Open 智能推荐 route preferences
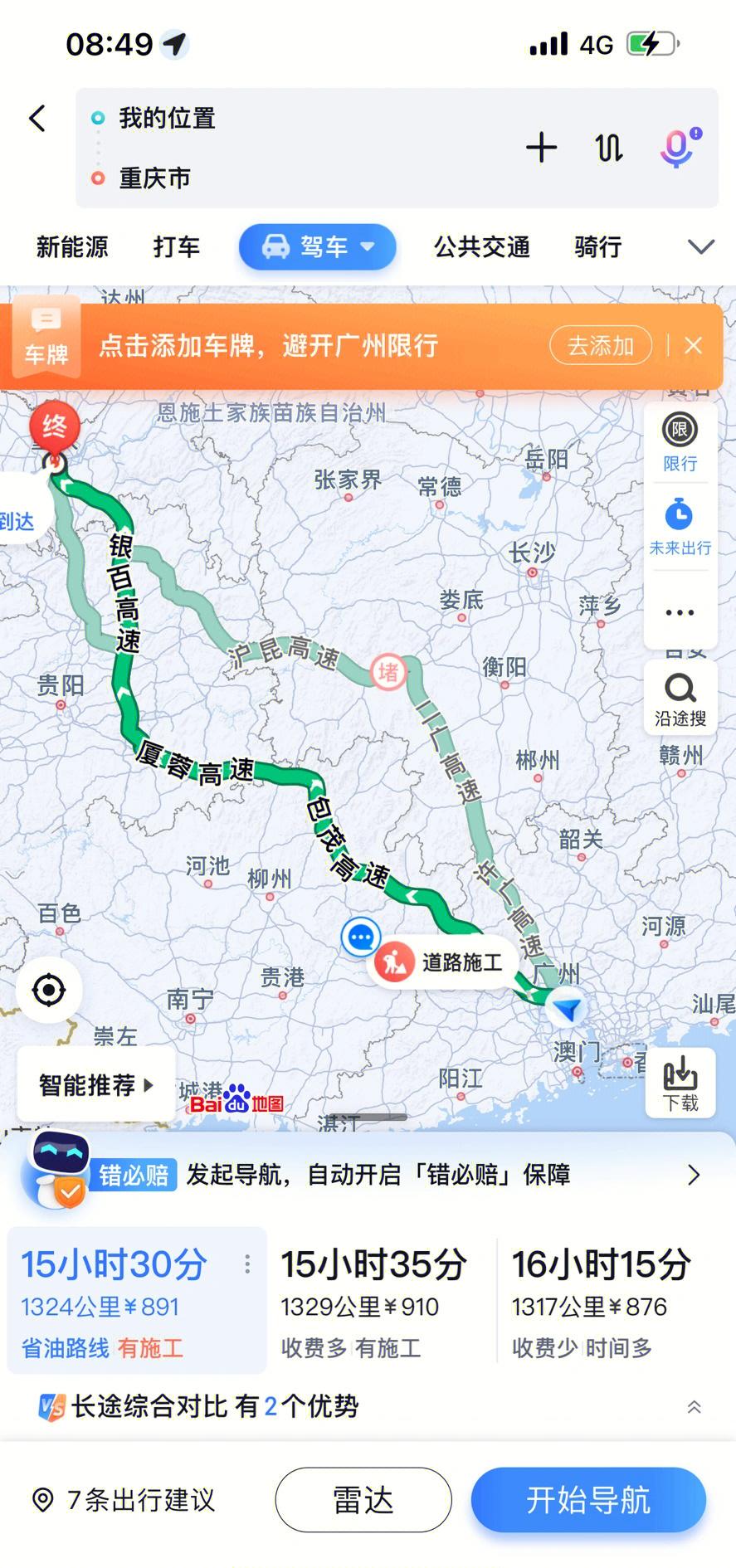736x1568 pixels. pyautogui.click(x=96, y=1085)
